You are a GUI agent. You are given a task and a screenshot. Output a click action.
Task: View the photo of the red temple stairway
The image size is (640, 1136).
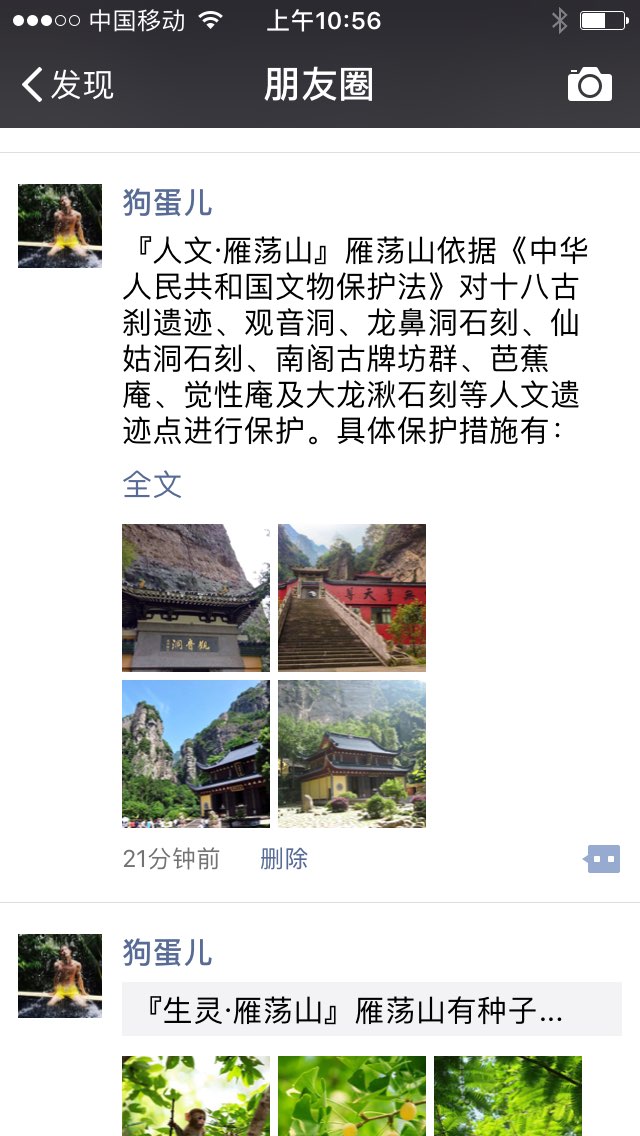tap(352, 598)
